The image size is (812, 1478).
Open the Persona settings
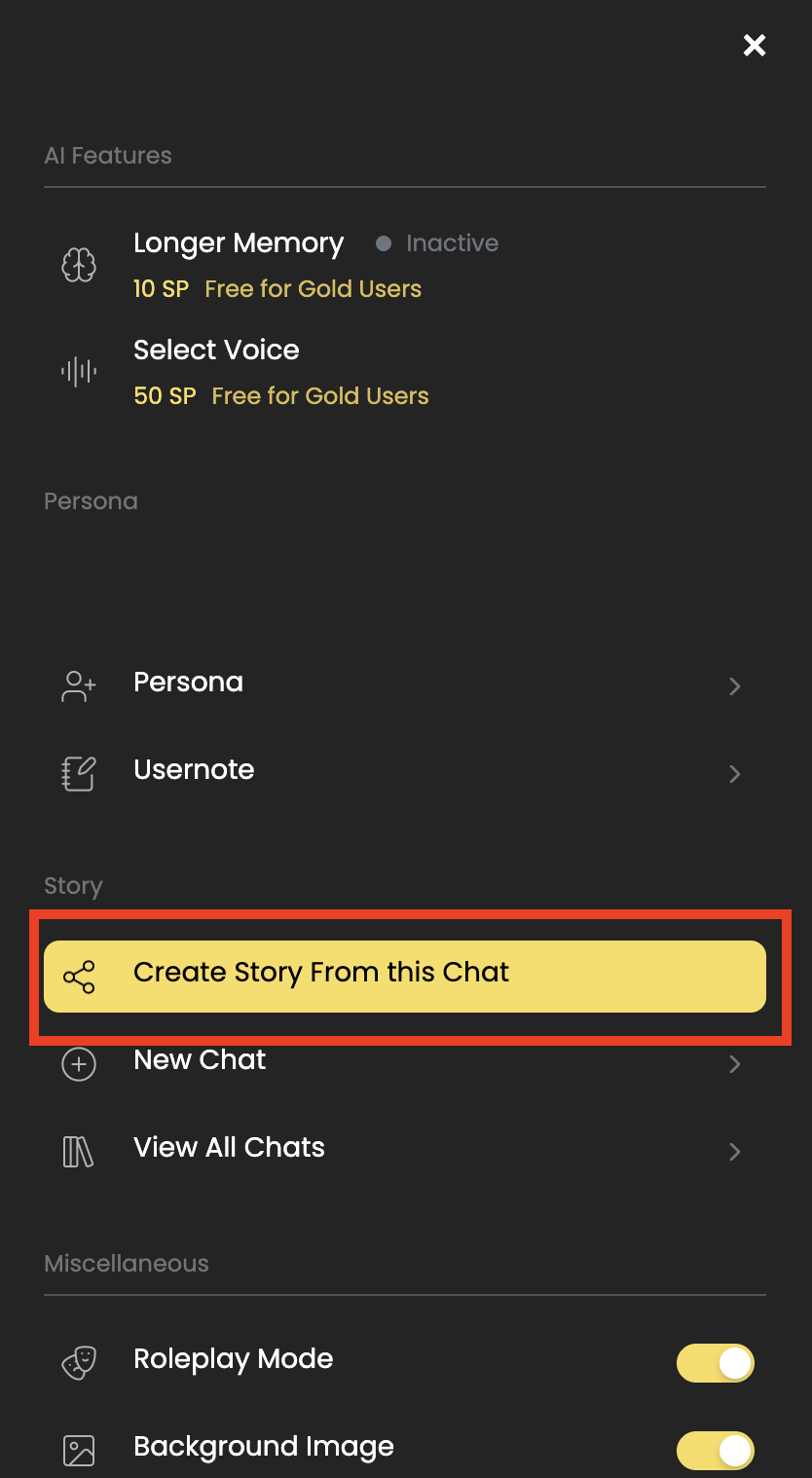[x=188, y=683]
